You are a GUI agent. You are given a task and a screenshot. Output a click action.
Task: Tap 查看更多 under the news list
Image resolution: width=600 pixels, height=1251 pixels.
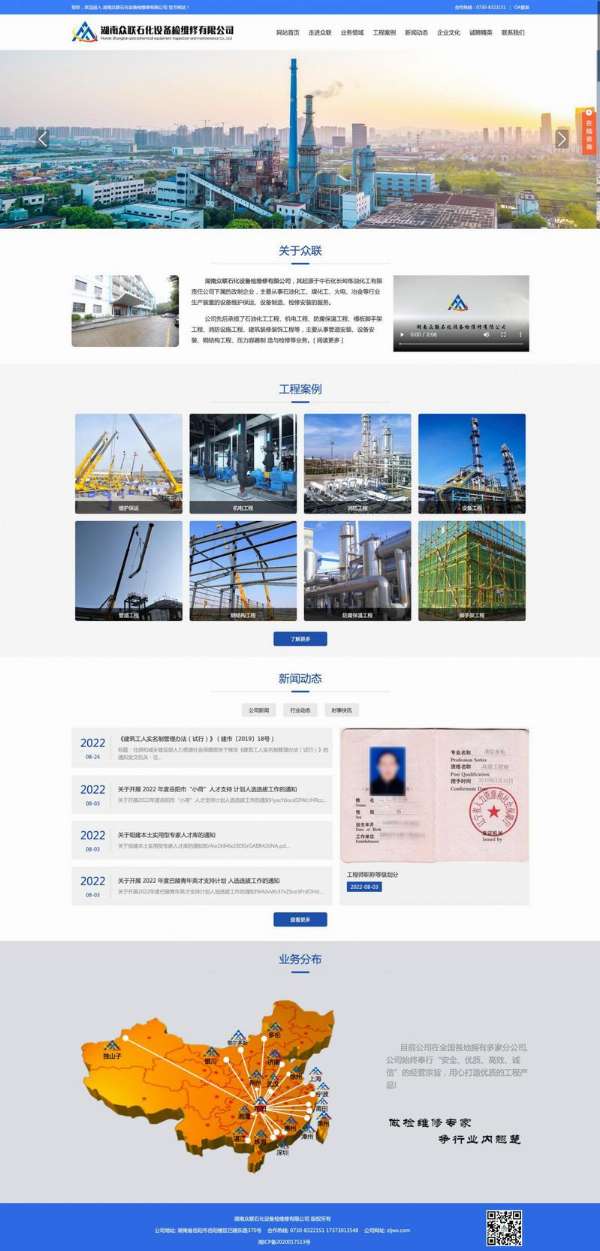pos(300,919)
